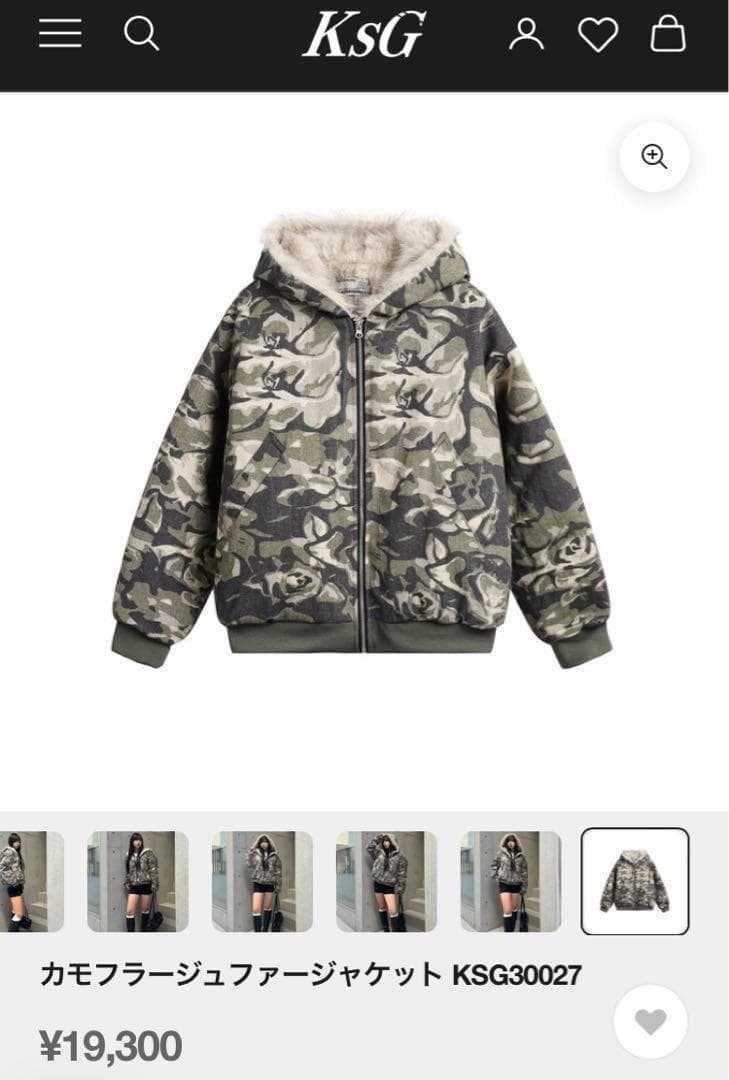Open the account profile icon
Viewport: 729px width, 1080px height.
coord(526,34)
